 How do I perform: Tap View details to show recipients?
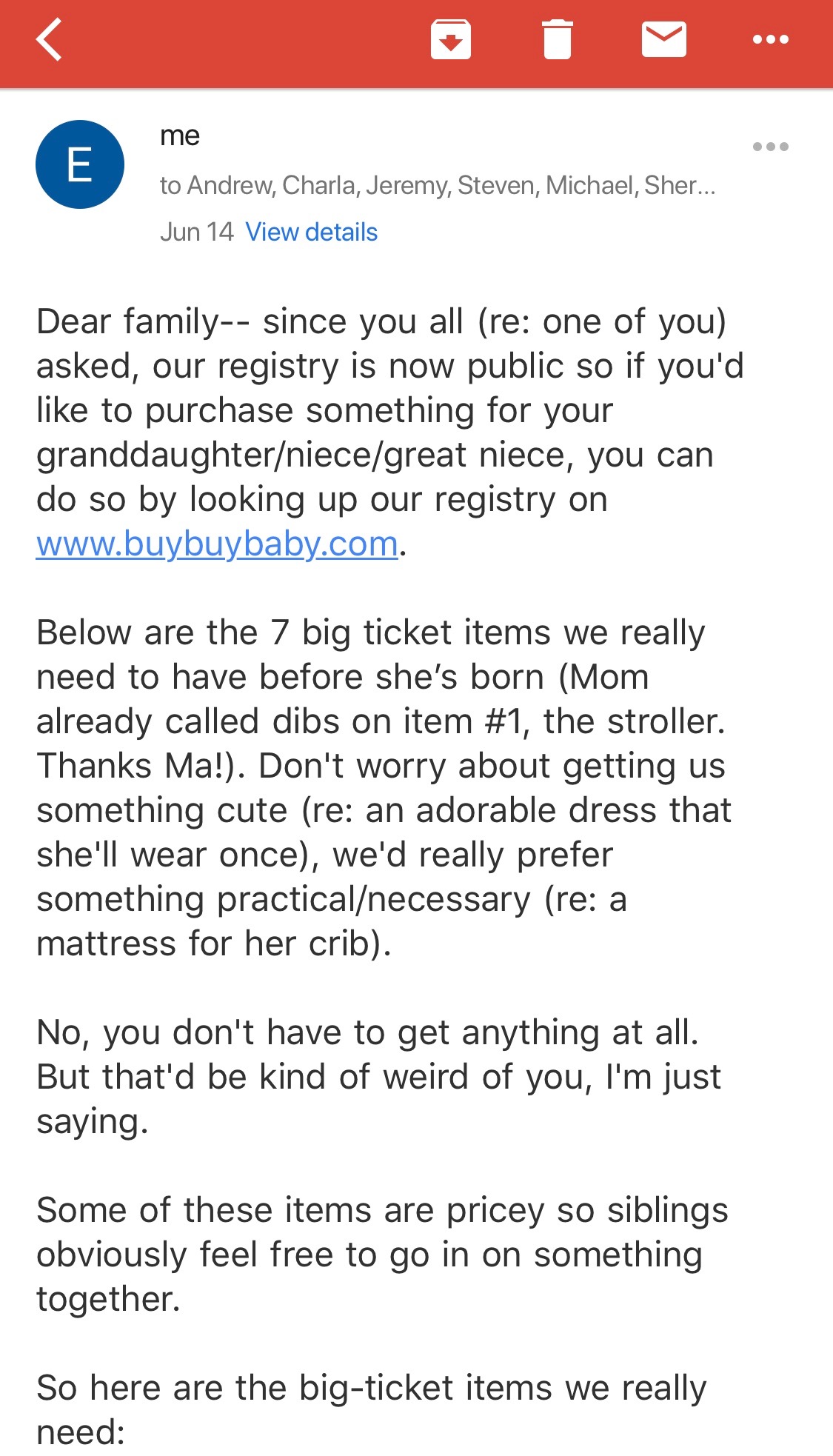point(311,233)
